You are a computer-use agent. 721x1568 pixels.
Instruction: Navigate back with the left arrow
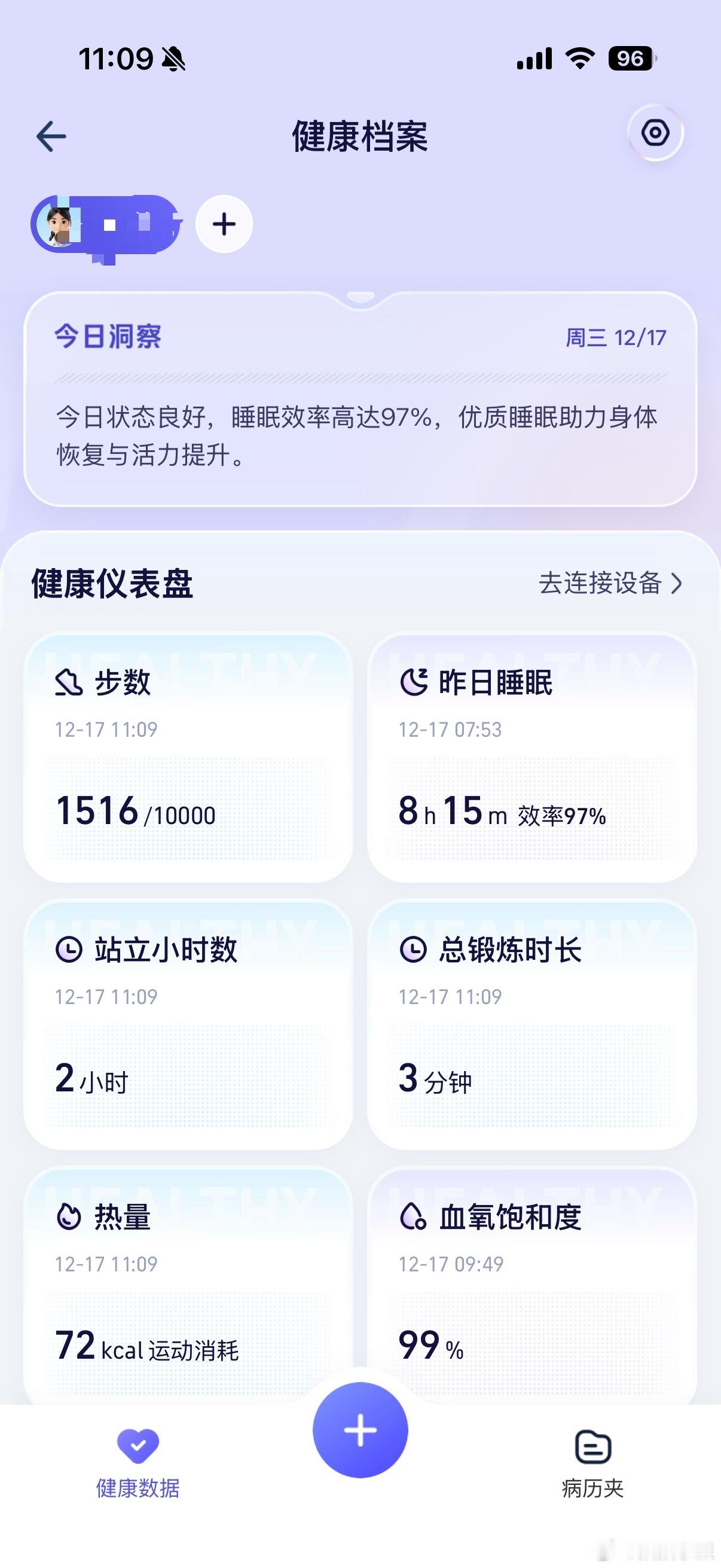click(x=51, y=135)
